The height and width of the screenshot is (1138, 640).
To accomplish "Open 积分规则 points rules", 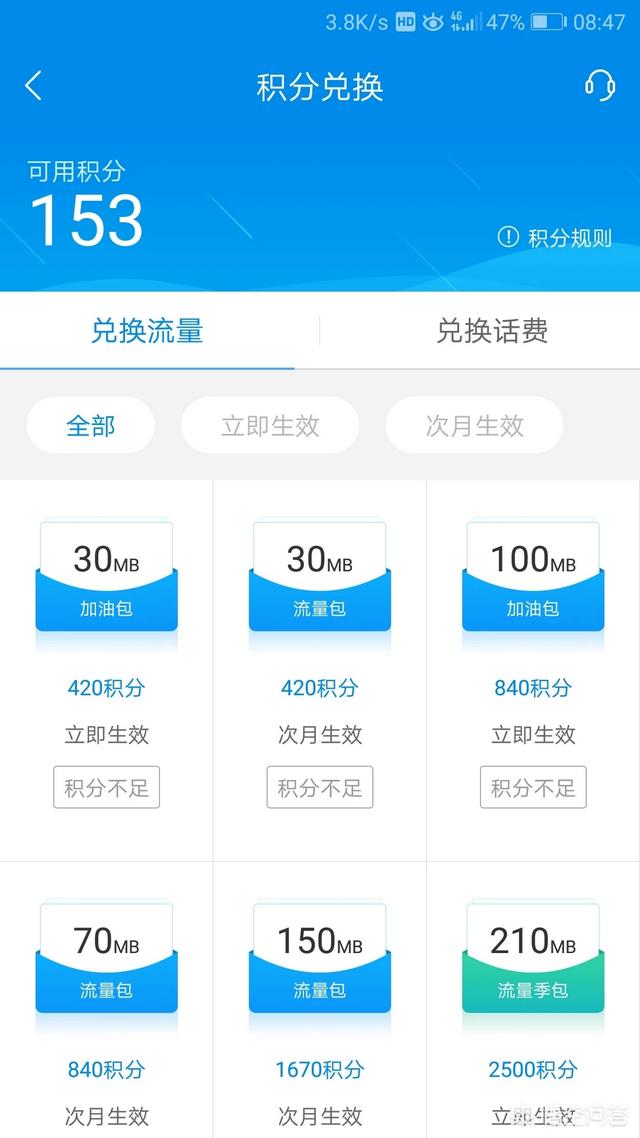I will click(x=556, y=237).
